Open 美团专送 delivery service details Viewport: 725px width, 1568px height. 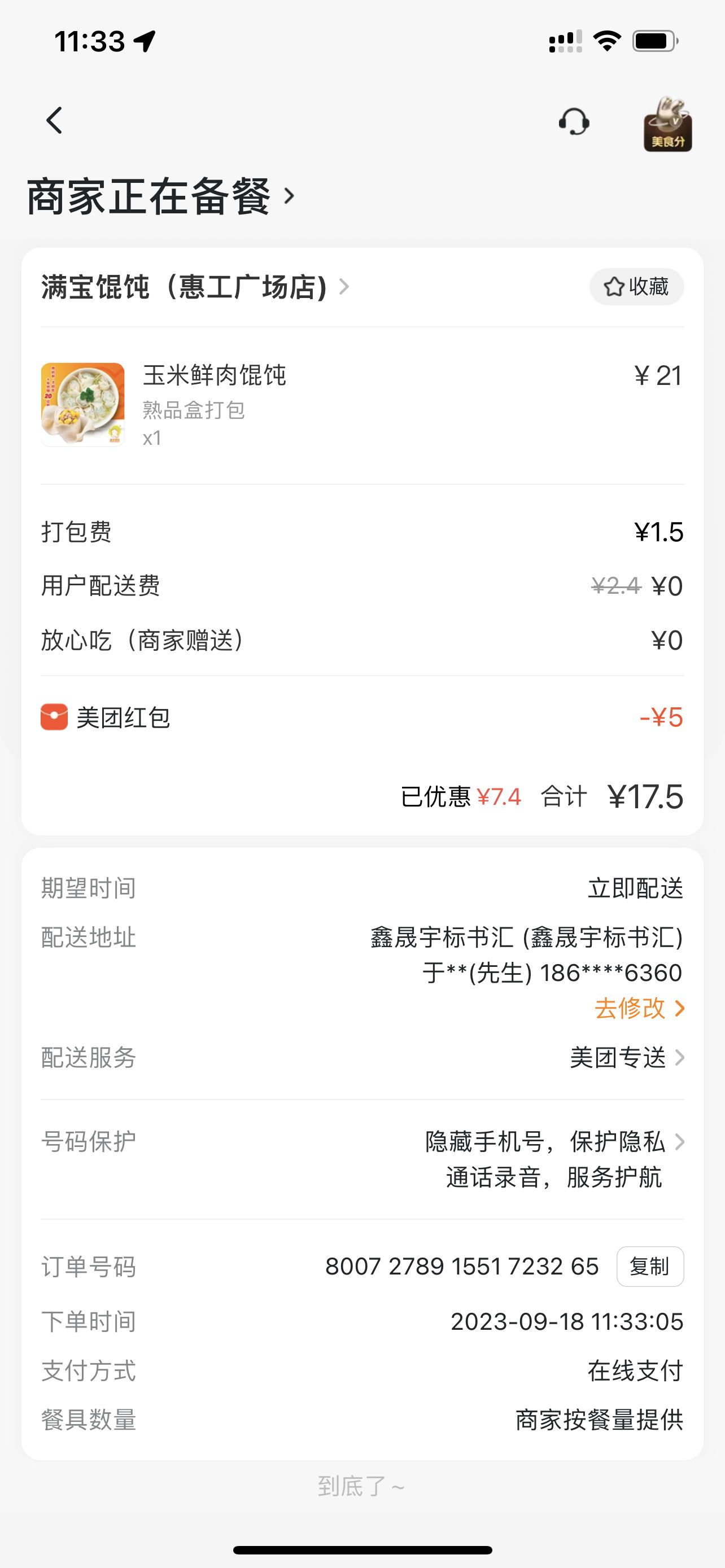click(627, 1058)
